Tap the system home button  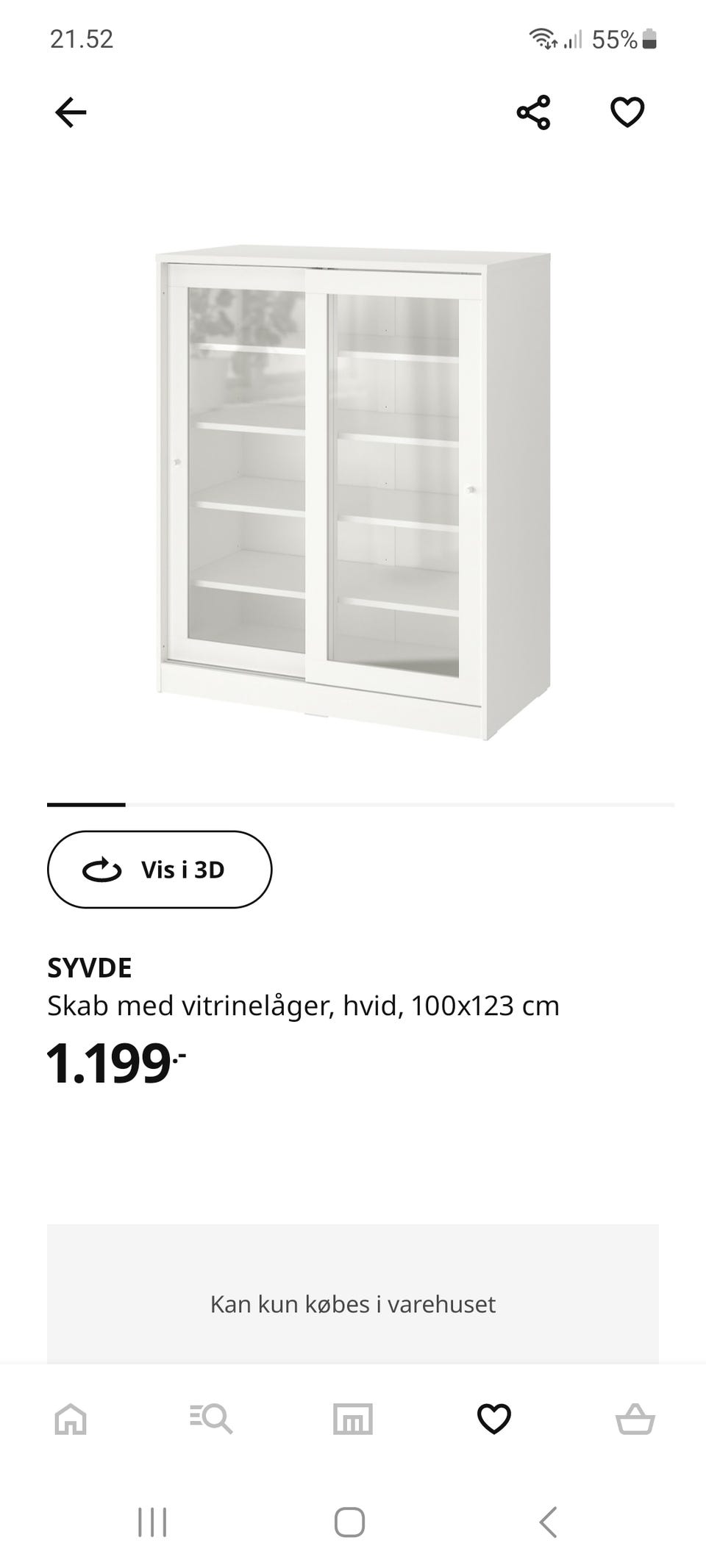[349, 1522]
